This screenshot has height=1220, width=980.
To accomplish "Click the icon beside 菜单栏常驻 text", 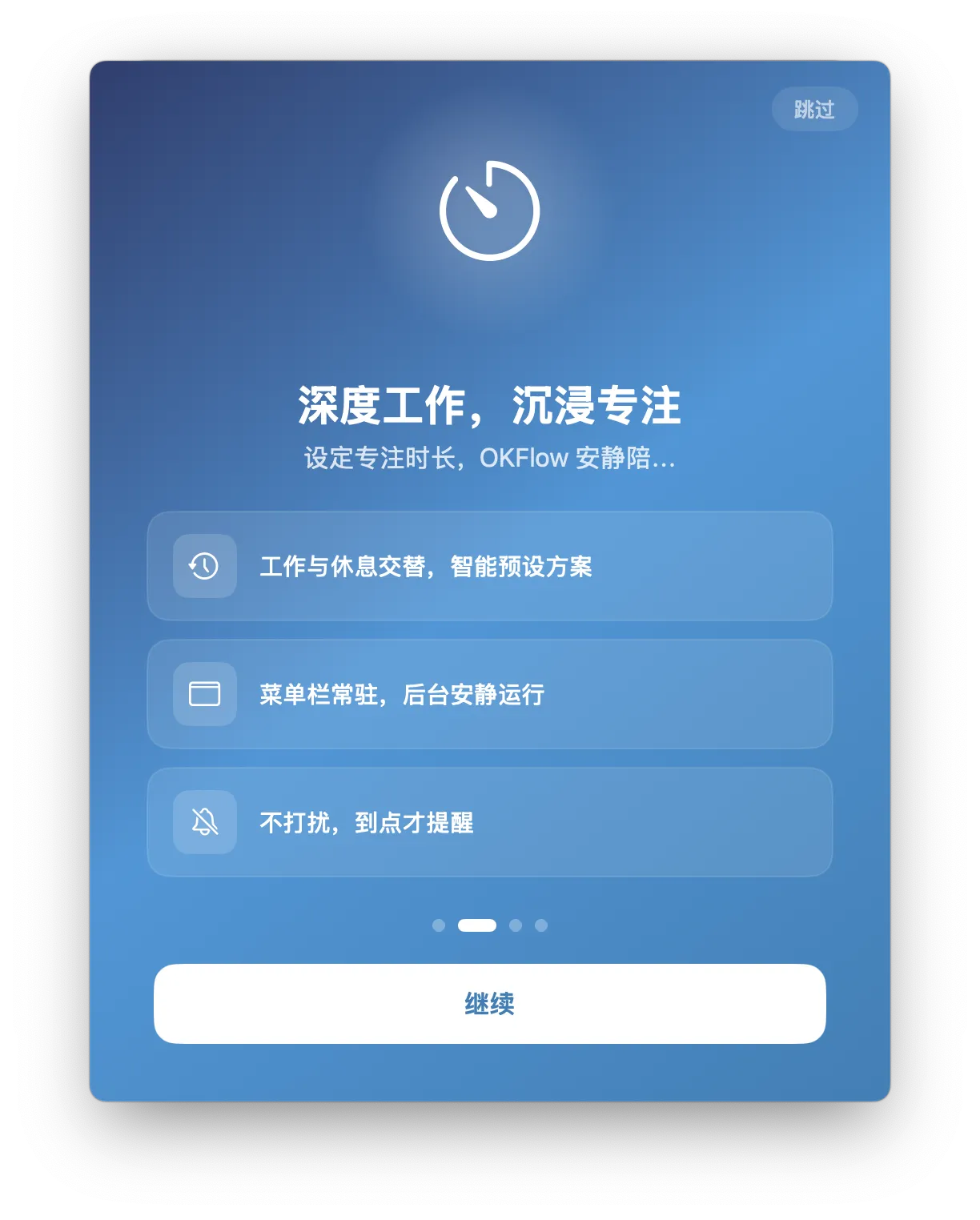I will pyautogui.click(x=204, y=695).
